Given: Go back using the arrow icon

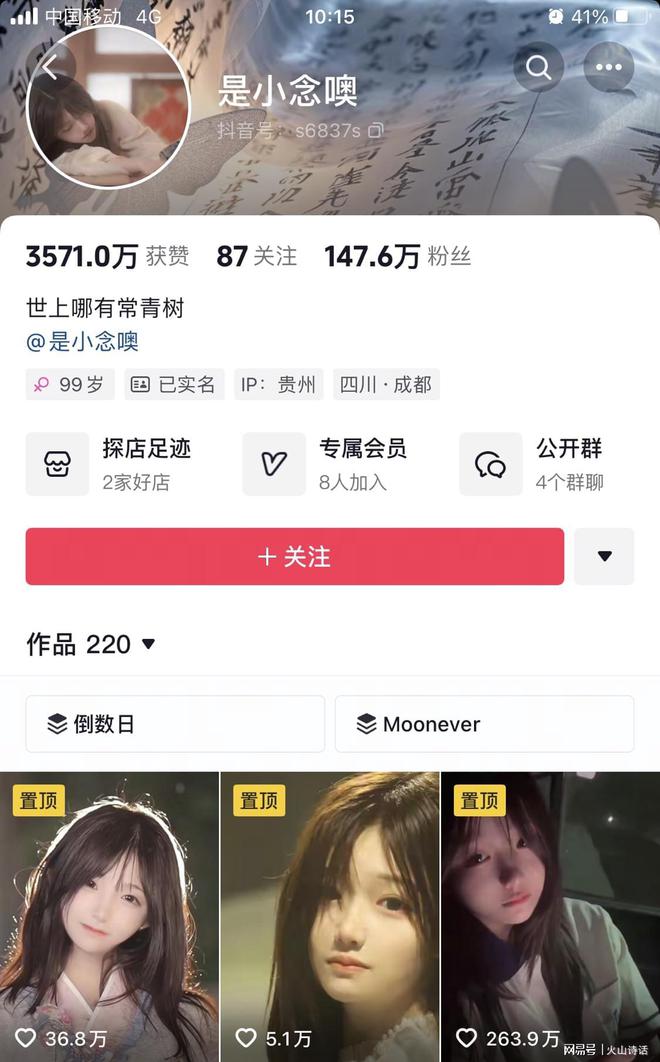Looking at the screenshot, I should click(x=52, y=67).
